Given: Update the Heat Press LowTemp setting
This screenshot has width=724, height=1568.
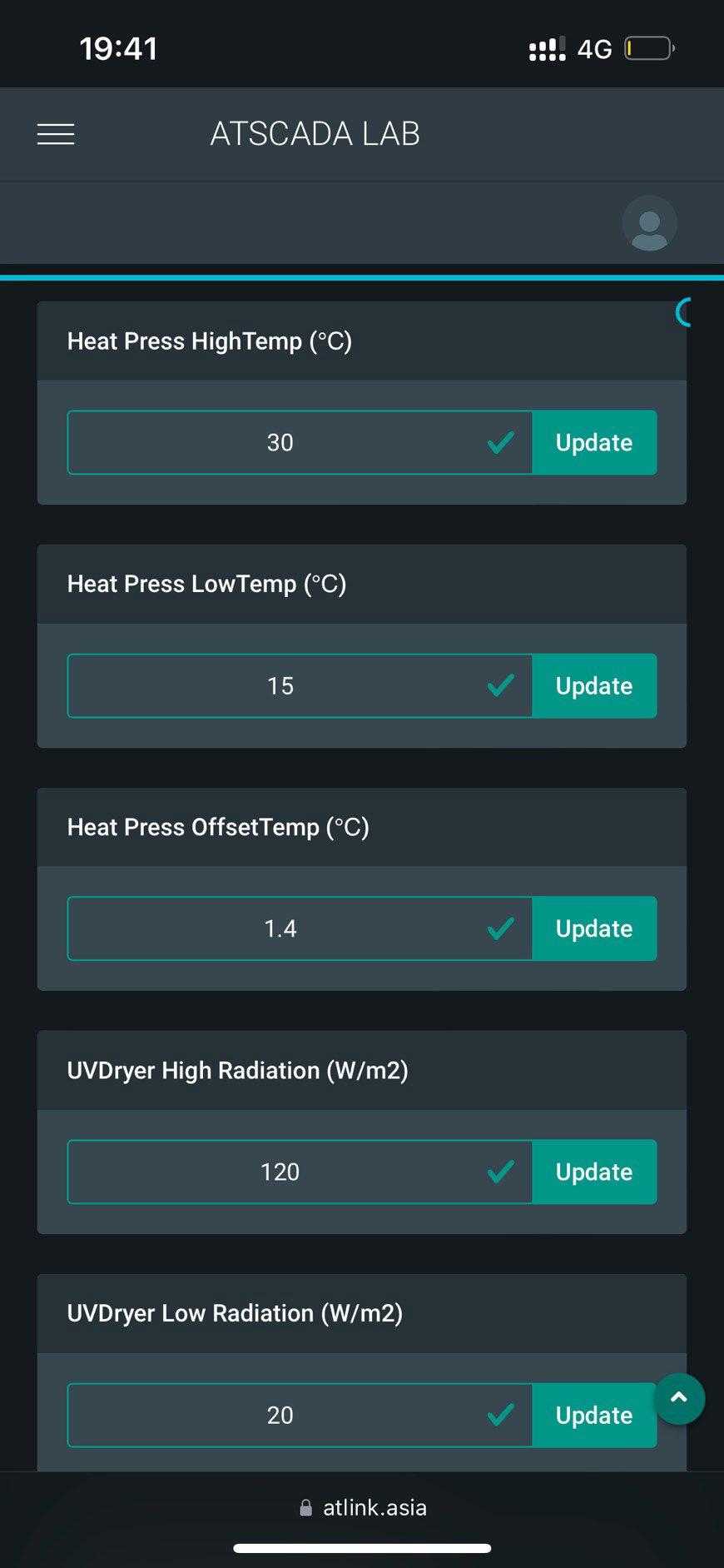Looking at the screenshot, I should [x=594, y=685].
